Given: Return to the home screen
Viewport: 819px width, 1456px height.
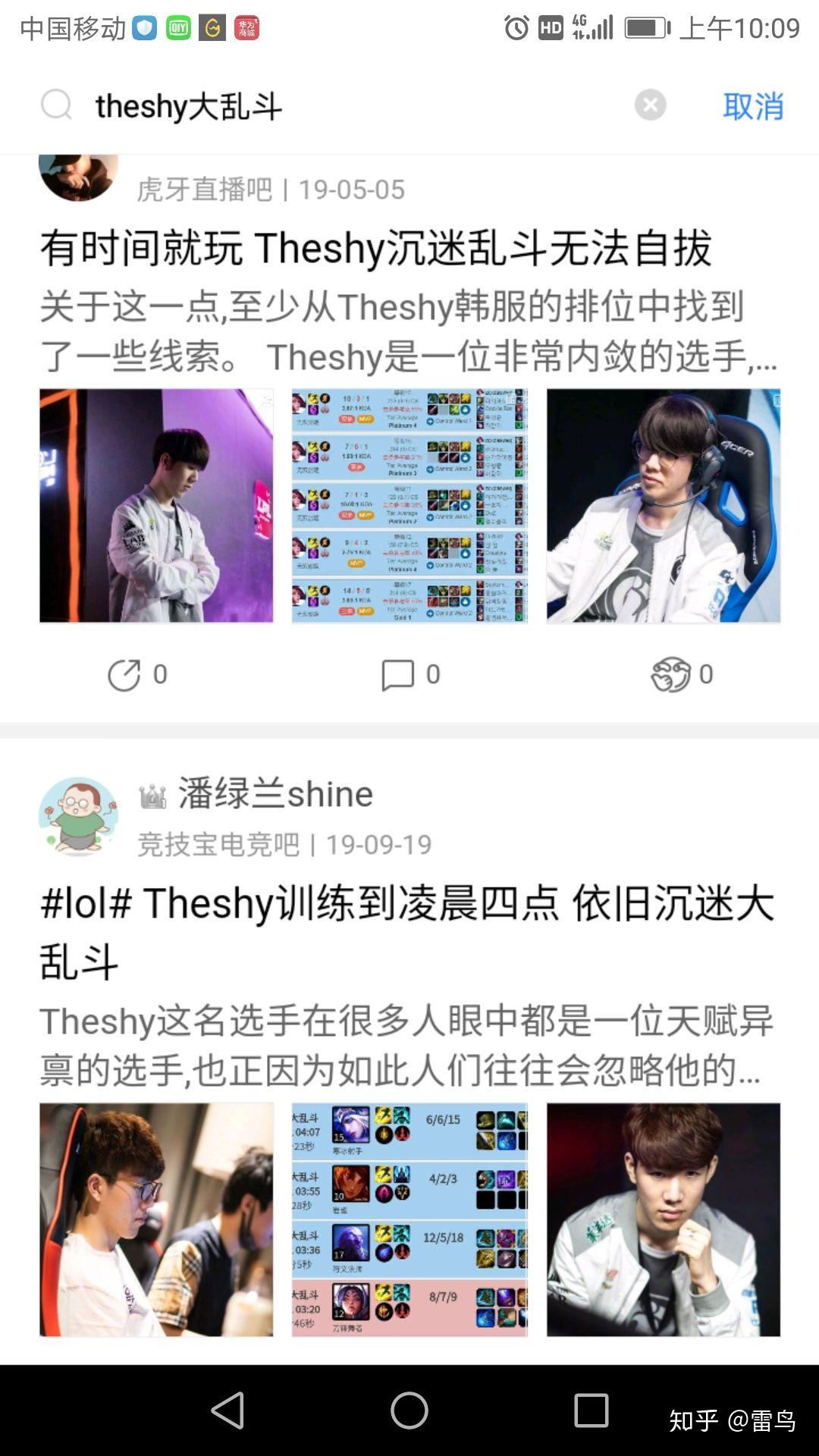Looking at the screenshot, I should (x=409, y=1410).
